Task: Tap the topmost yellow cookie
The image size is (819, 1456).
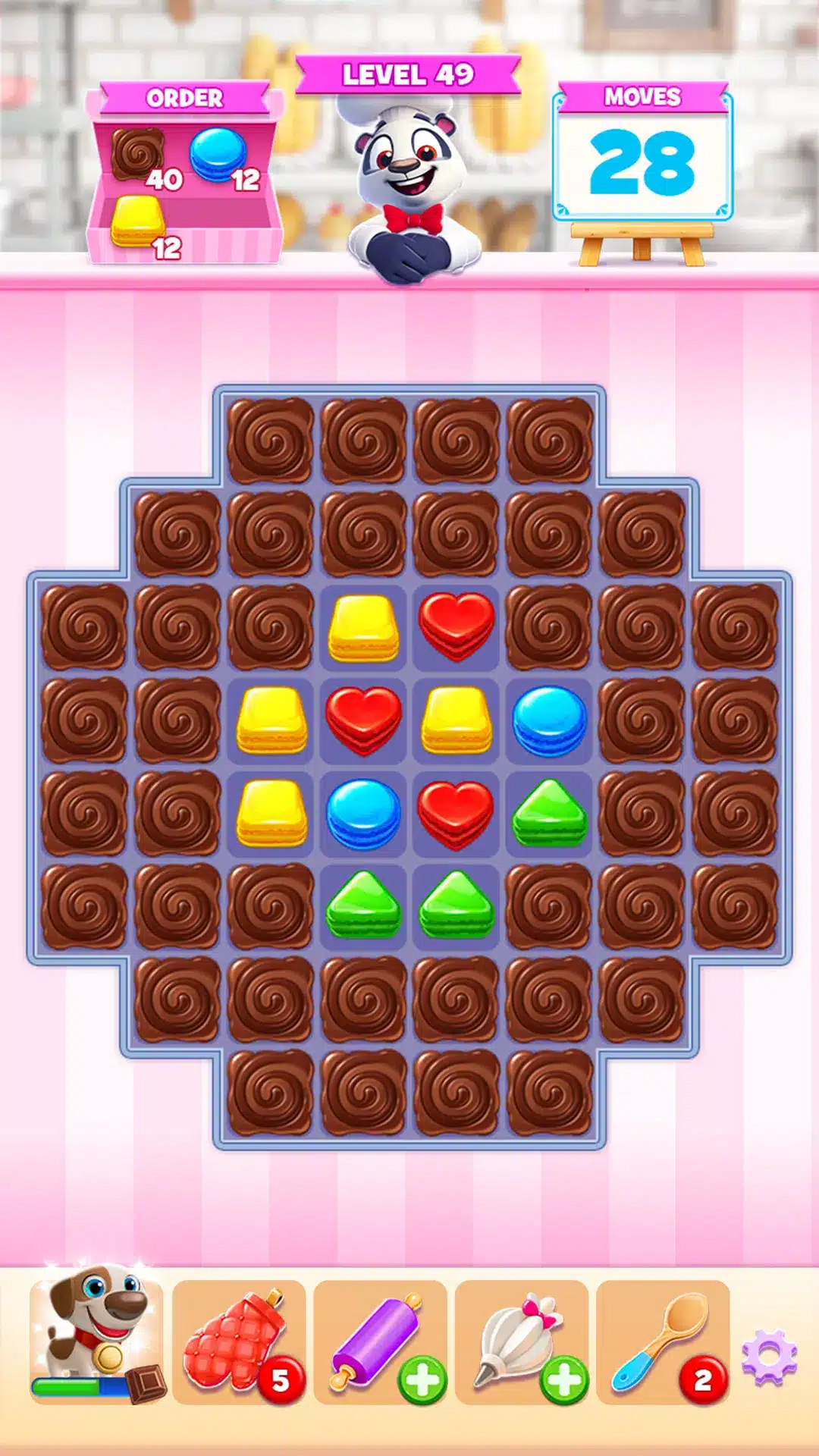Action: point(363,628)
